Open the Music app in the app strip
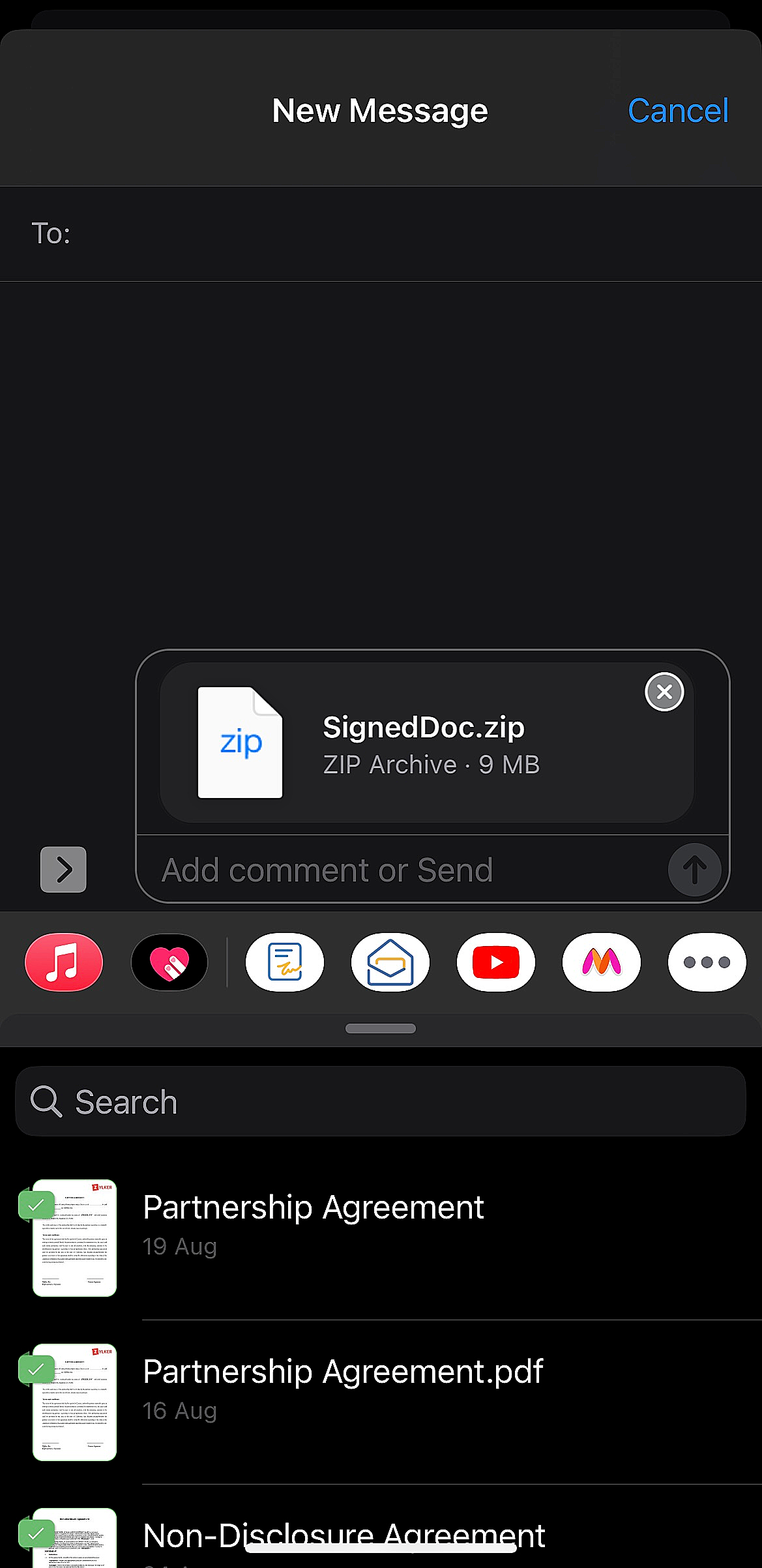This screenshot has height=1568, width=762. [x=64, y=962]
